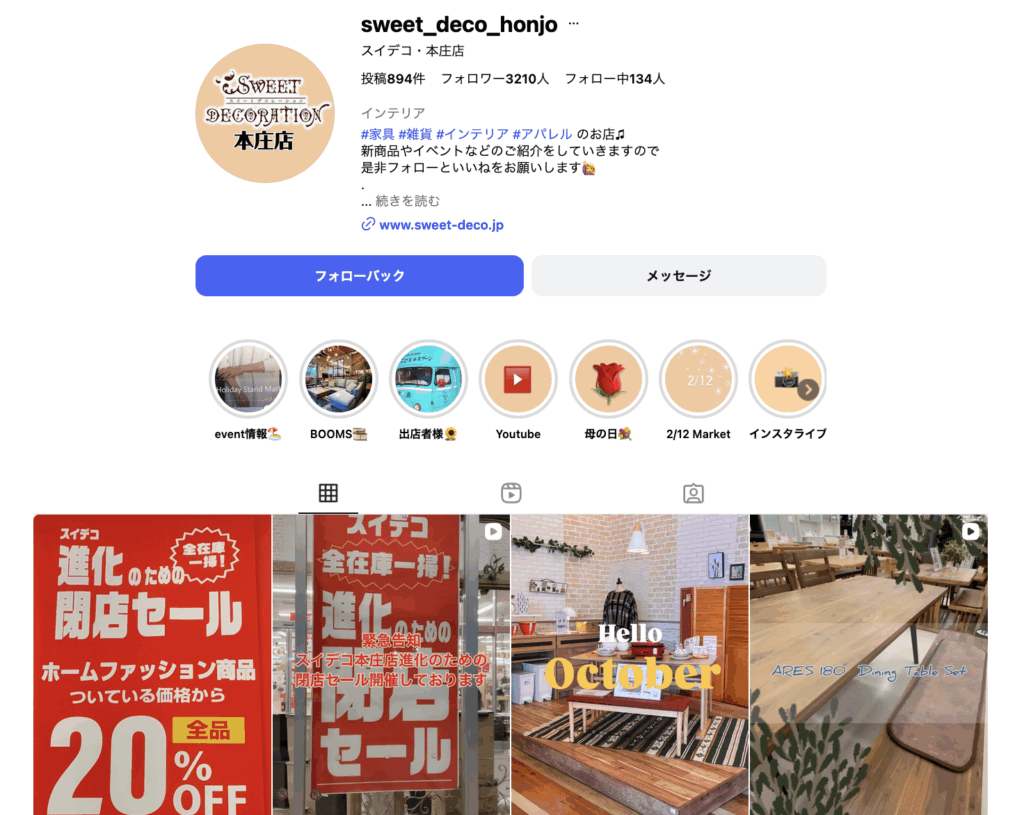Open the 緊急告知 closing sale reel
This screenshot has height=815, width=1024.
(391, 665)
